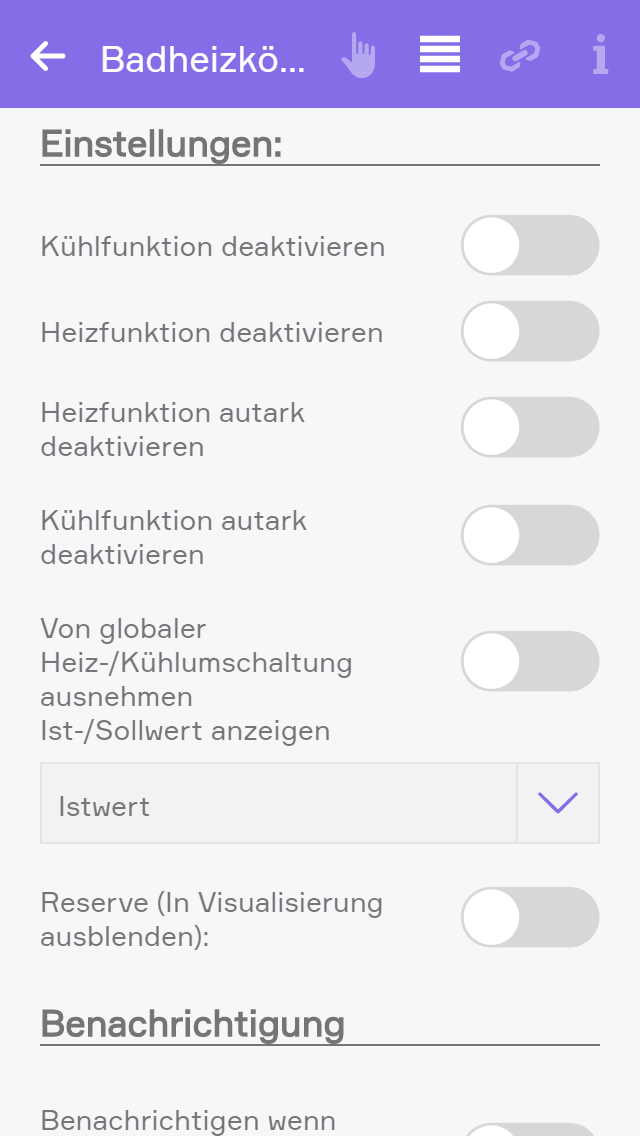Open the list lines icon in header

pos(440,55)
